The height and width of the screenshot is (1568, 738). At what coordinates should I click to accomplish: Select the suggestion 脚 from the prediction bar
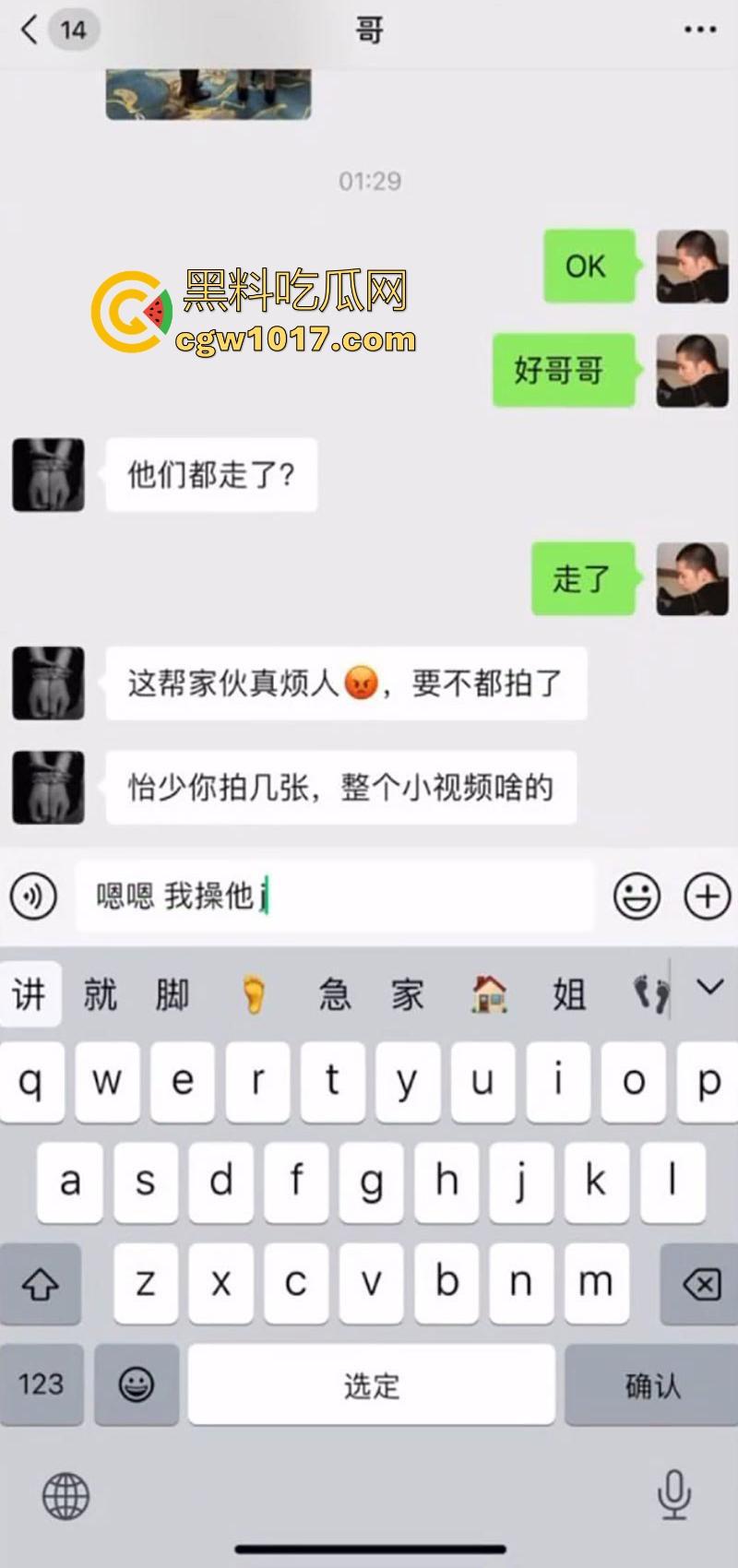pos(172,994)
